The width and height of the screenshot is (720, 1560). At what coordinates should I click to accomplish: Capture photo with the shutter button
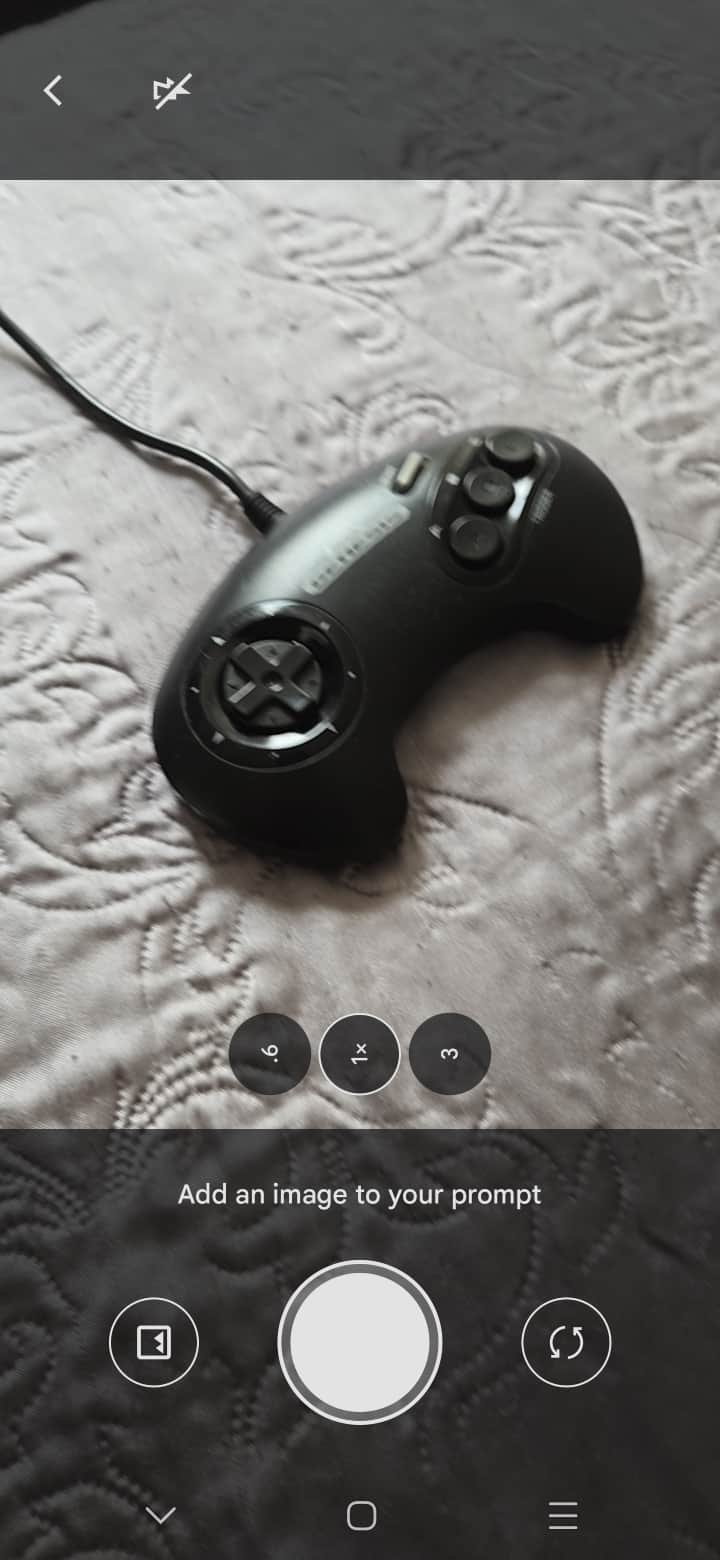click(x=360, y=1342)
